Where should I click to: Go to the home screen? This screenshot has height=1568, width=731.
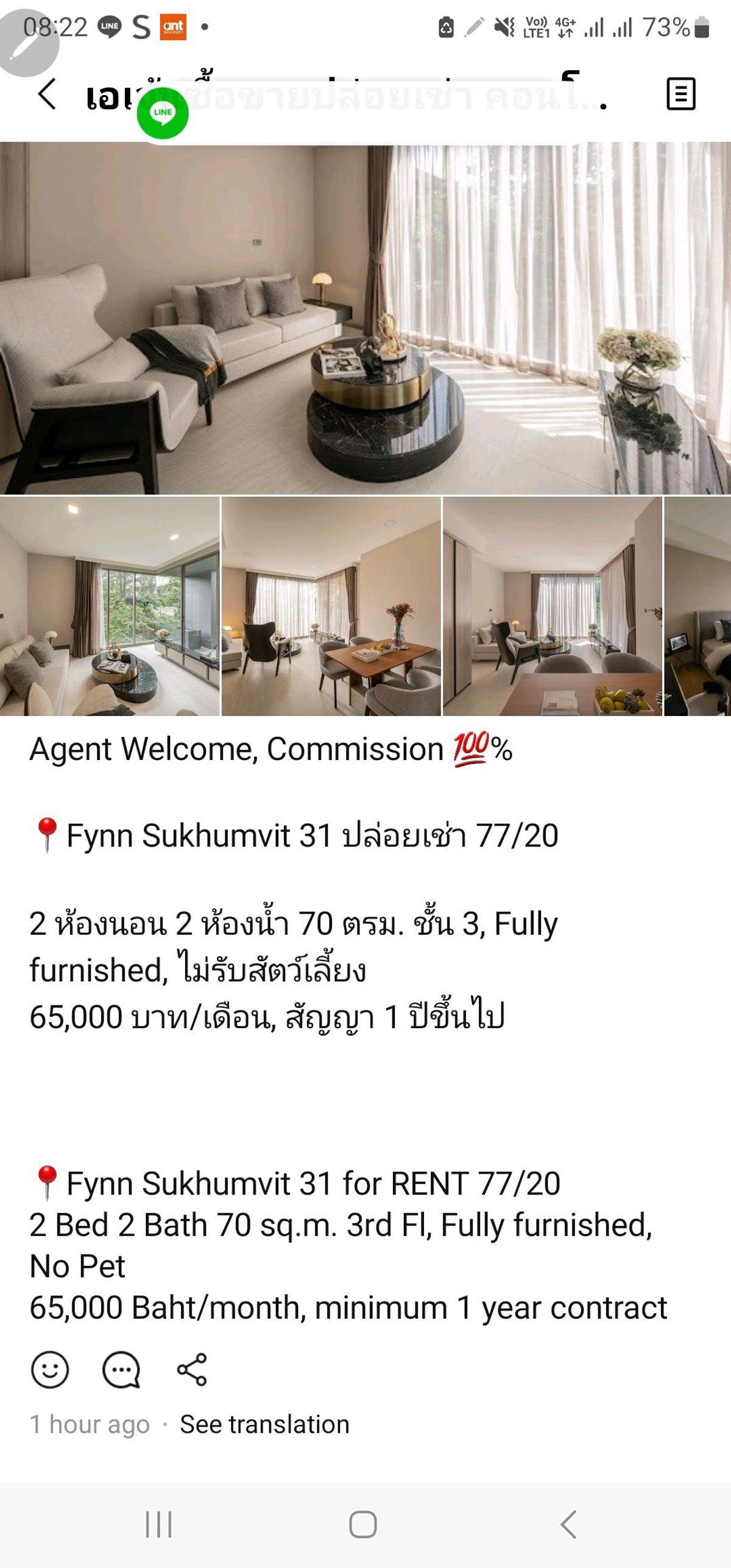coord(363,1525)
